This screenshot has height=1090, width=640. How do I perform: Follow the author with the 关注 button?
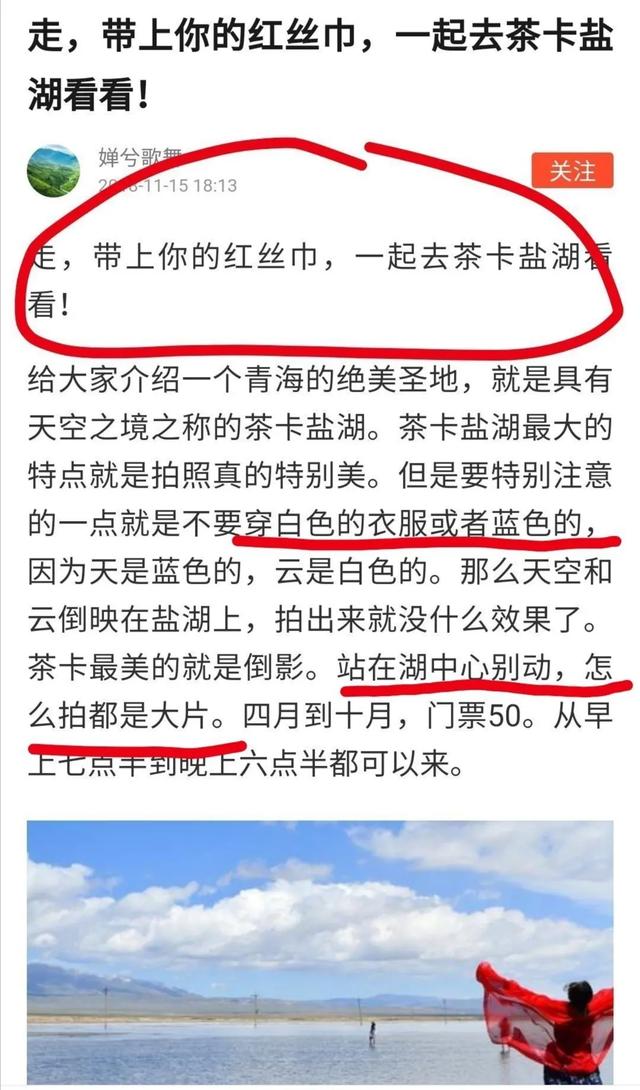pos(572,171)
